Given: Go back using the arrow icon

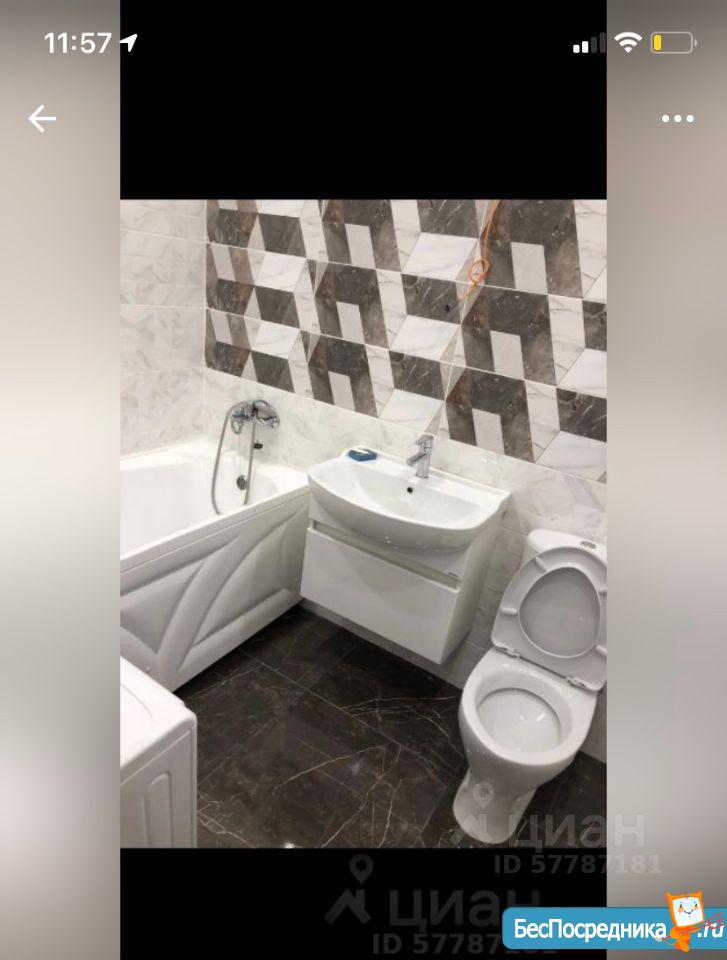Looking at the screenshot, I should pyautogui.click(x=42, y=119).
